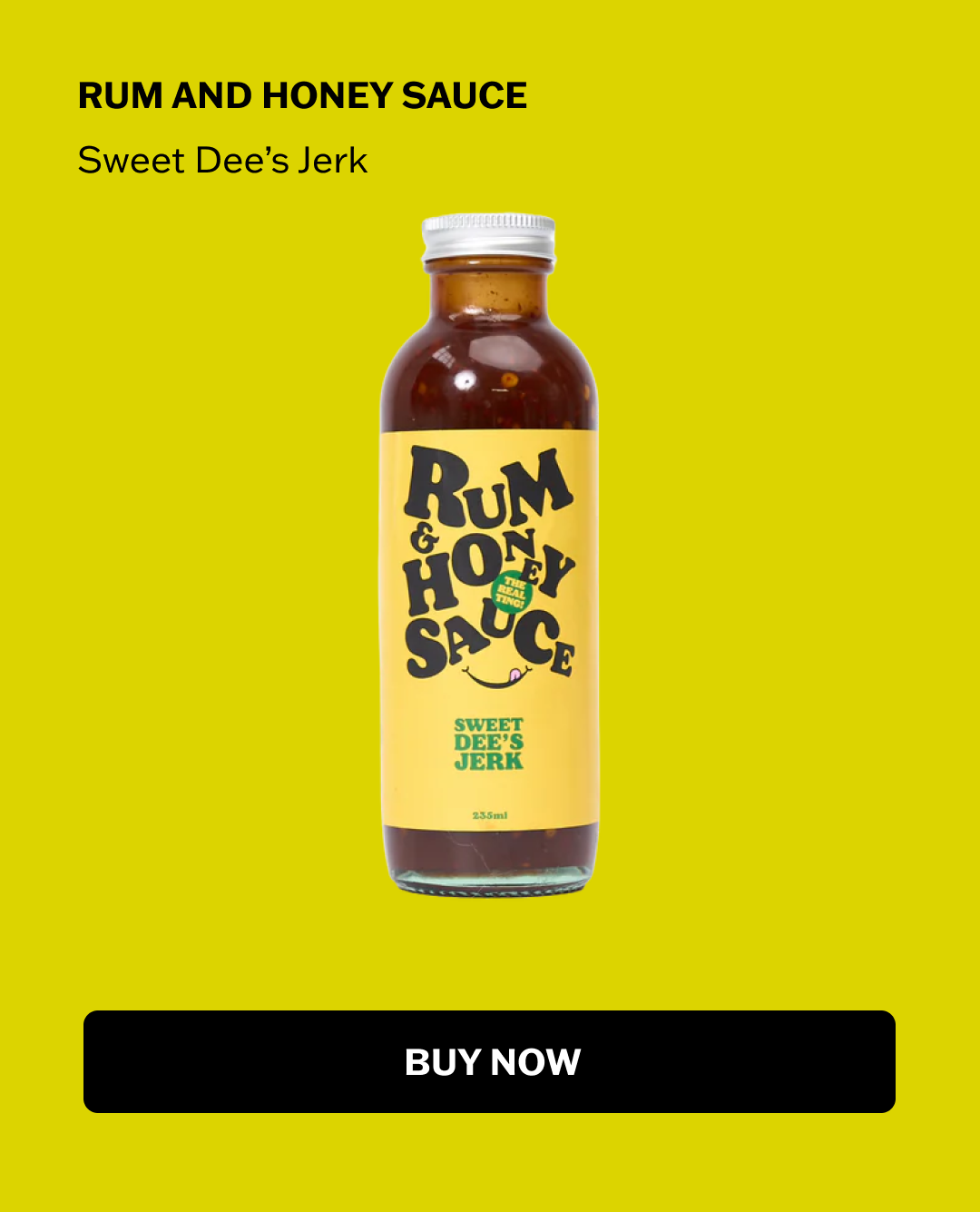Screen dimensions: 980x1212
Task: Tap the BUY NOW button
Action: [x=489, y=1061]
